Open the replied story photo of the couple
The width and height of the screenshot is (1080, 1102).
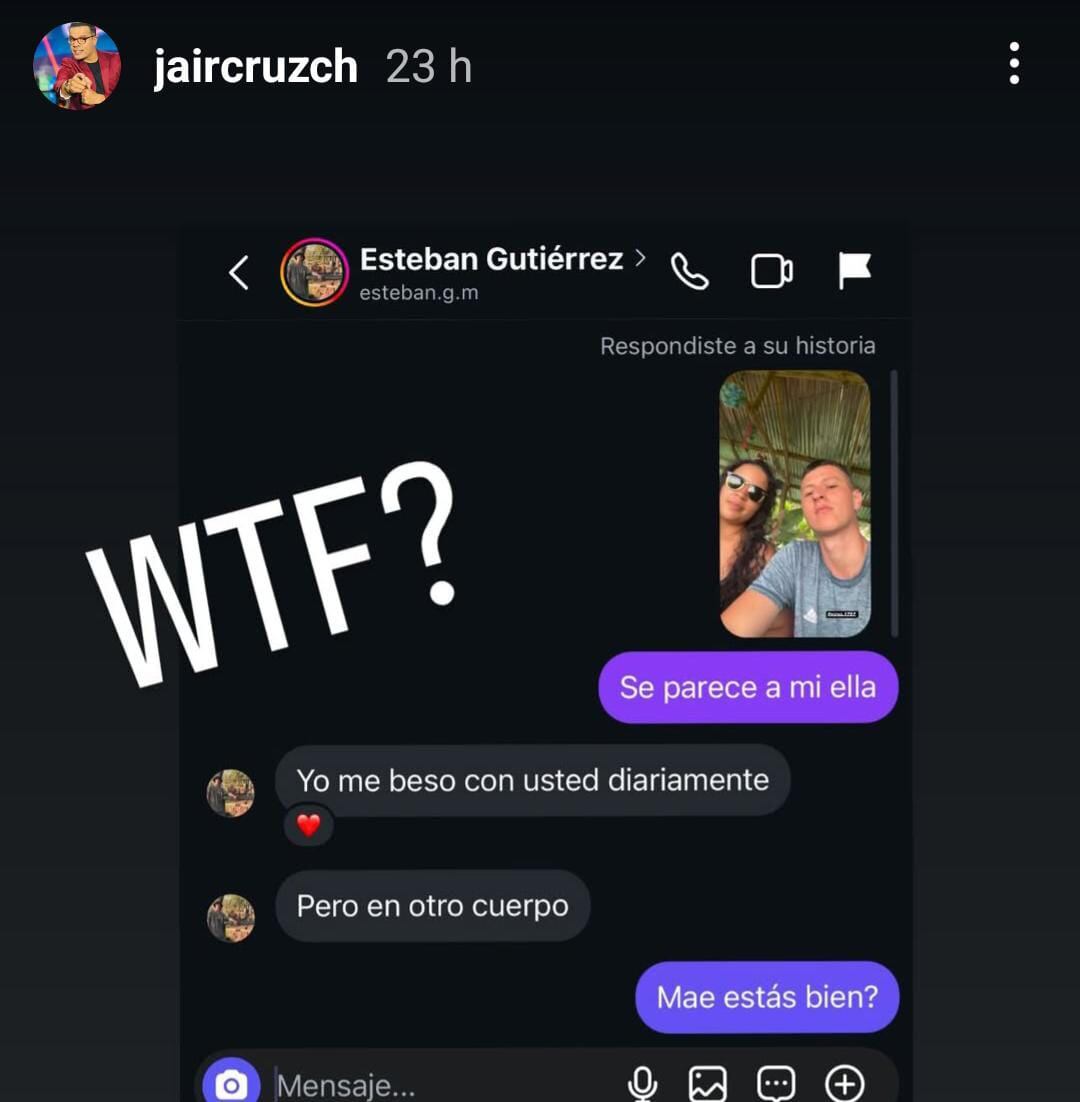(795, 505)
